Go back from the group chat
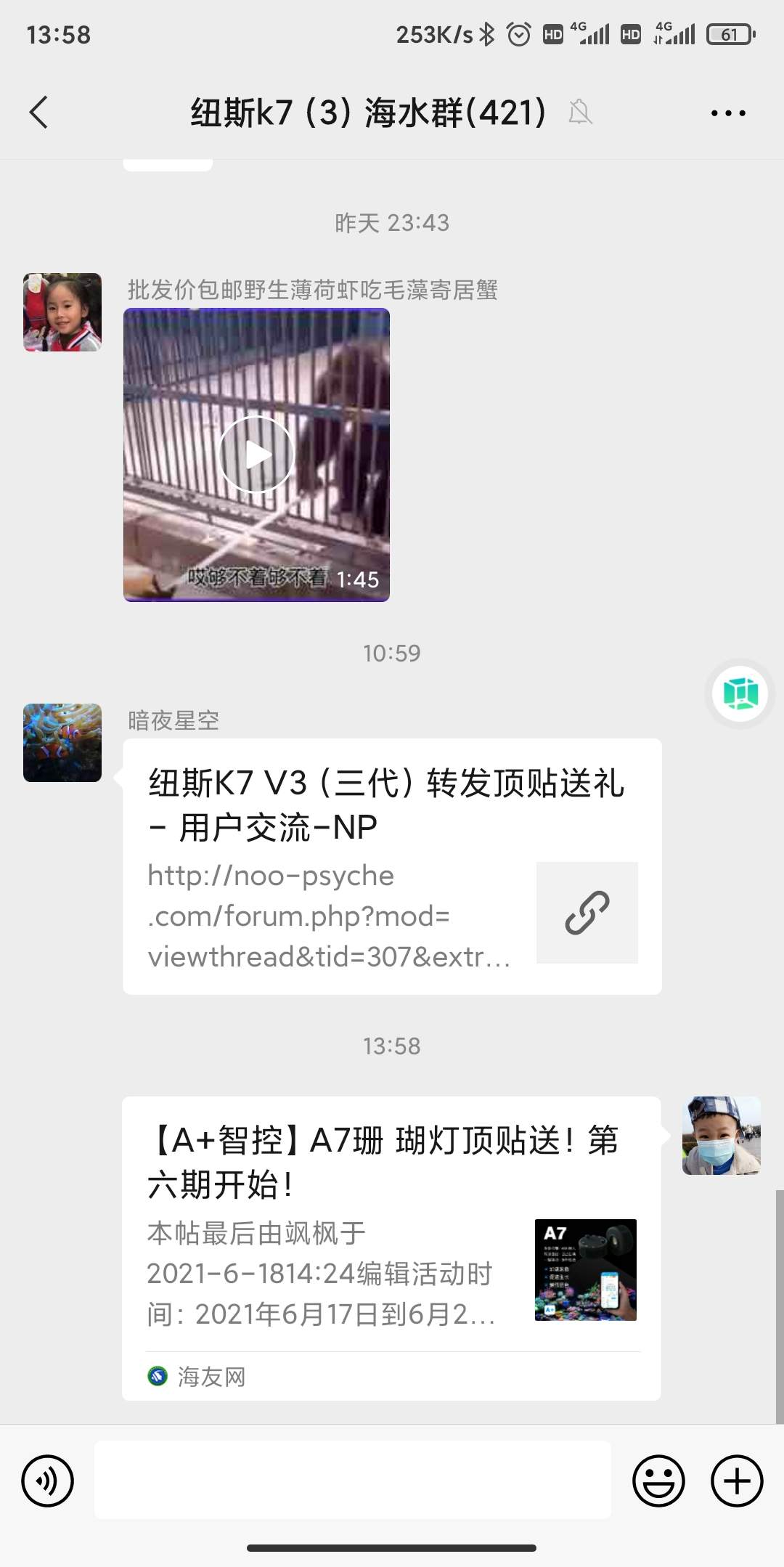The width and height of the screenshot is (784, 1567). click(39, 113)
